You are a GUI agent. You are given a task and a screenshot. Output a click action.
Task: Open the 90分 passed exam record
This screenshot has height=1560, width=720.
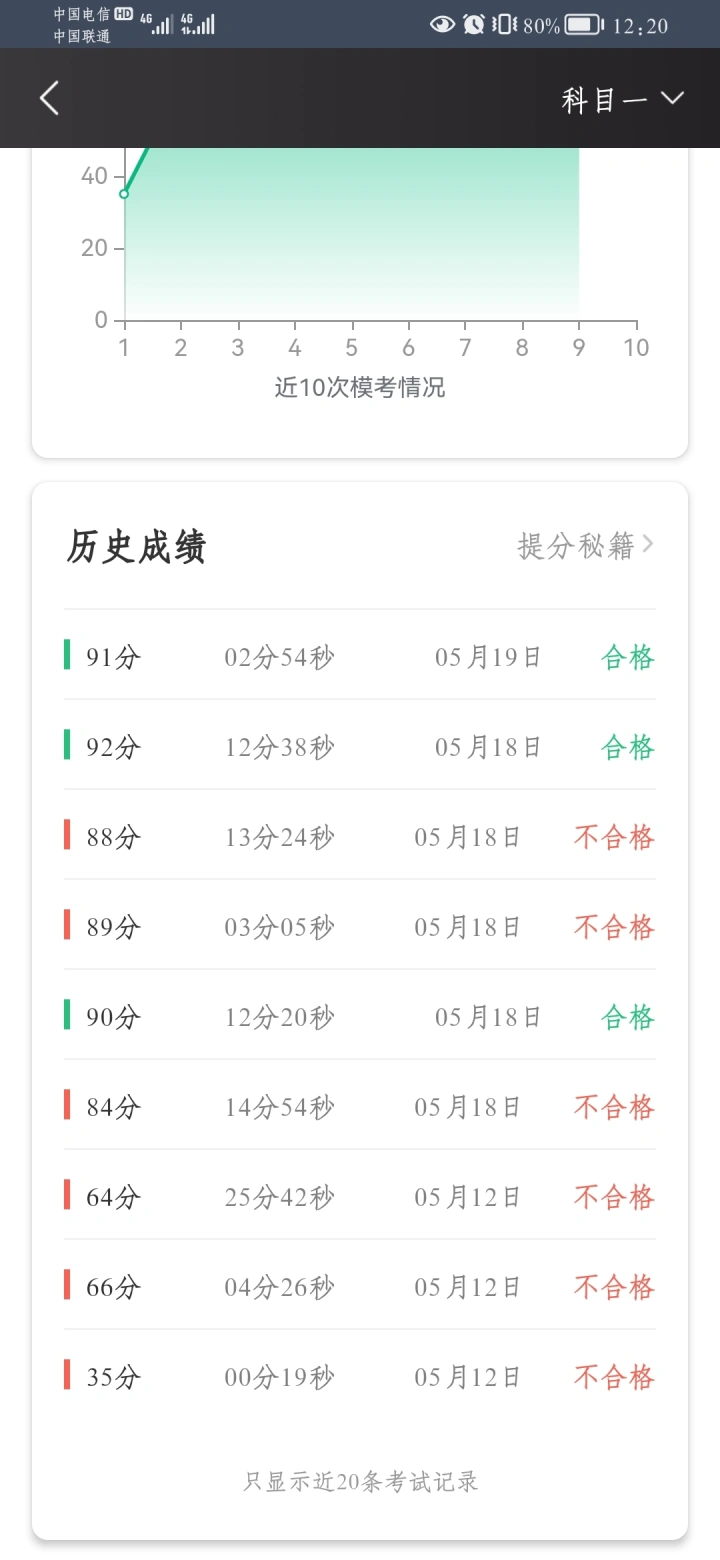tap(360, 1015)
